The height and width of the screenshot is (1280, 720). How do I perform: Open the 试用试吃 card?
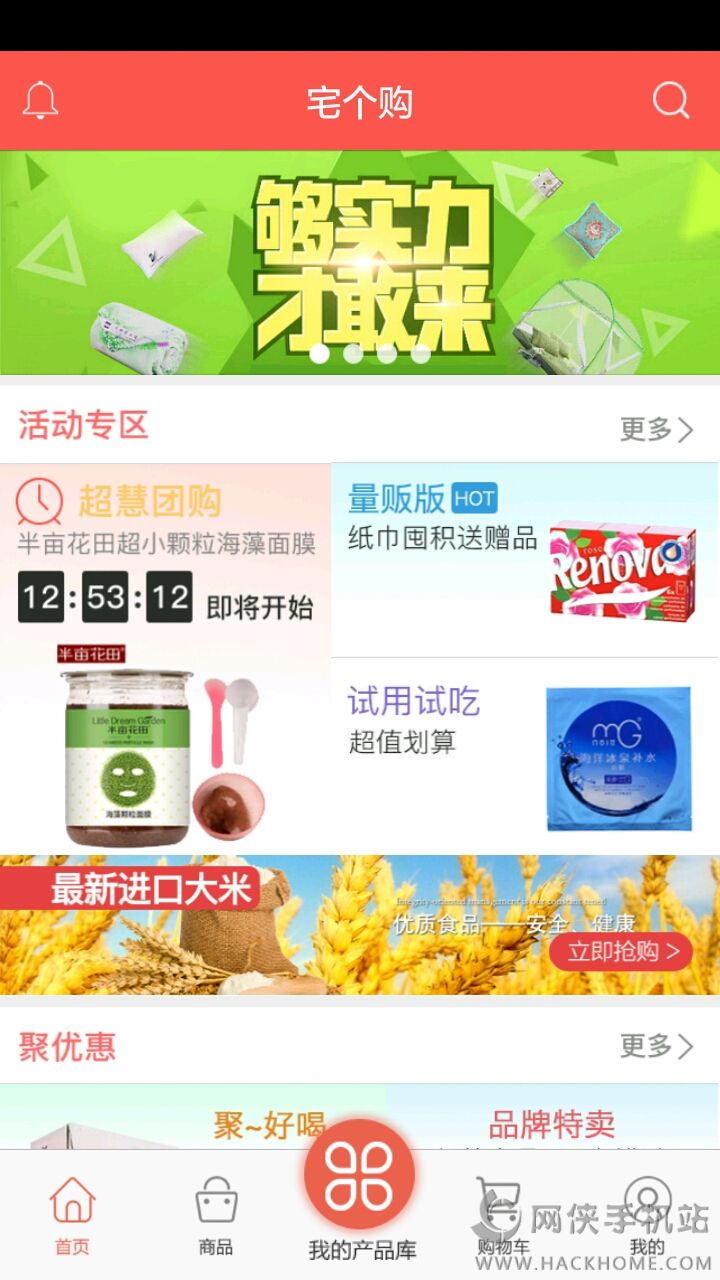[x=525, y=755]
